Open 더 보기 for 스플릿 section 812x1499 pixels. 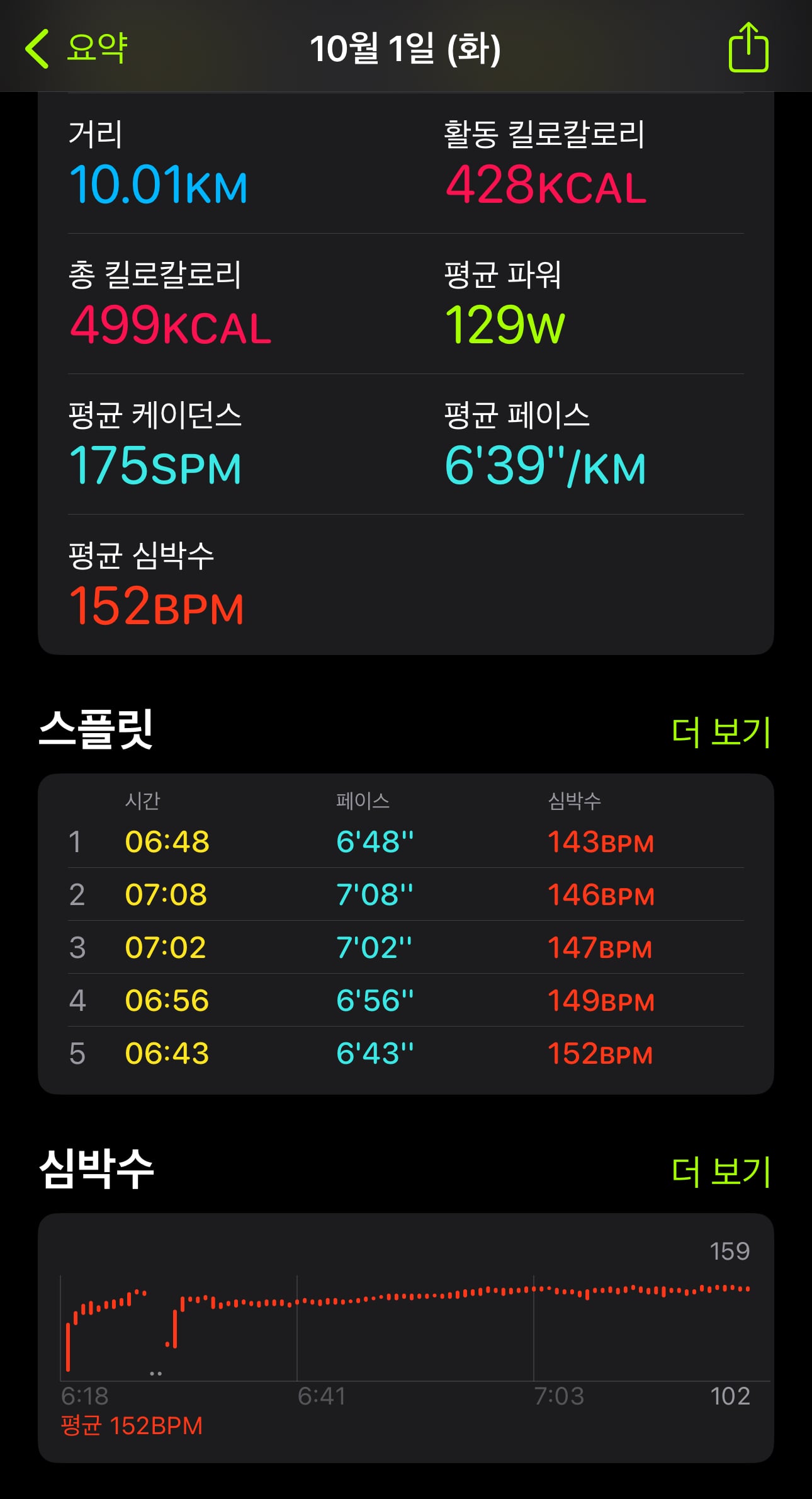coord(721,732)
